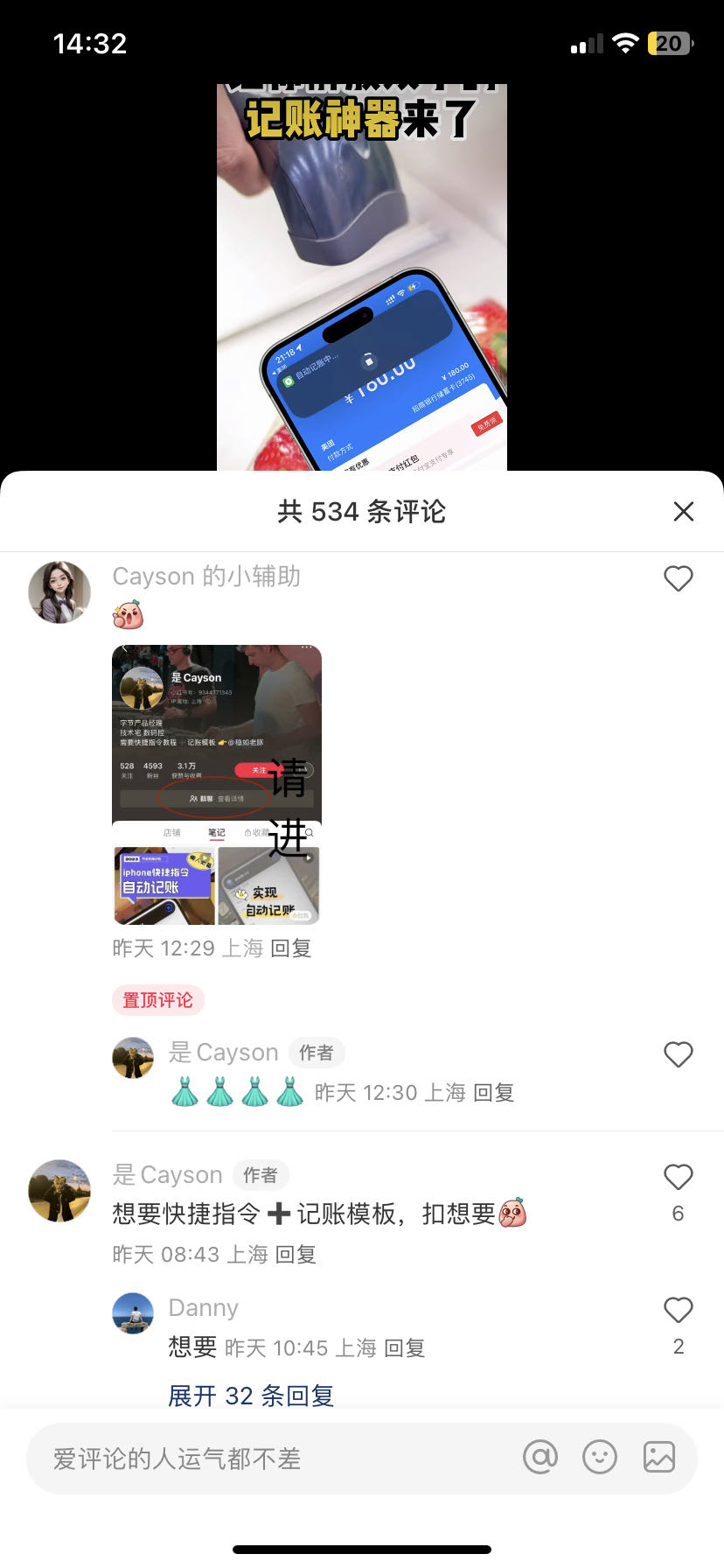The height and width of the screenshot is (1568, 724).
Task: Like Danny's '想要' reply
Action: pyautogui.click(x=679, y=1311)
